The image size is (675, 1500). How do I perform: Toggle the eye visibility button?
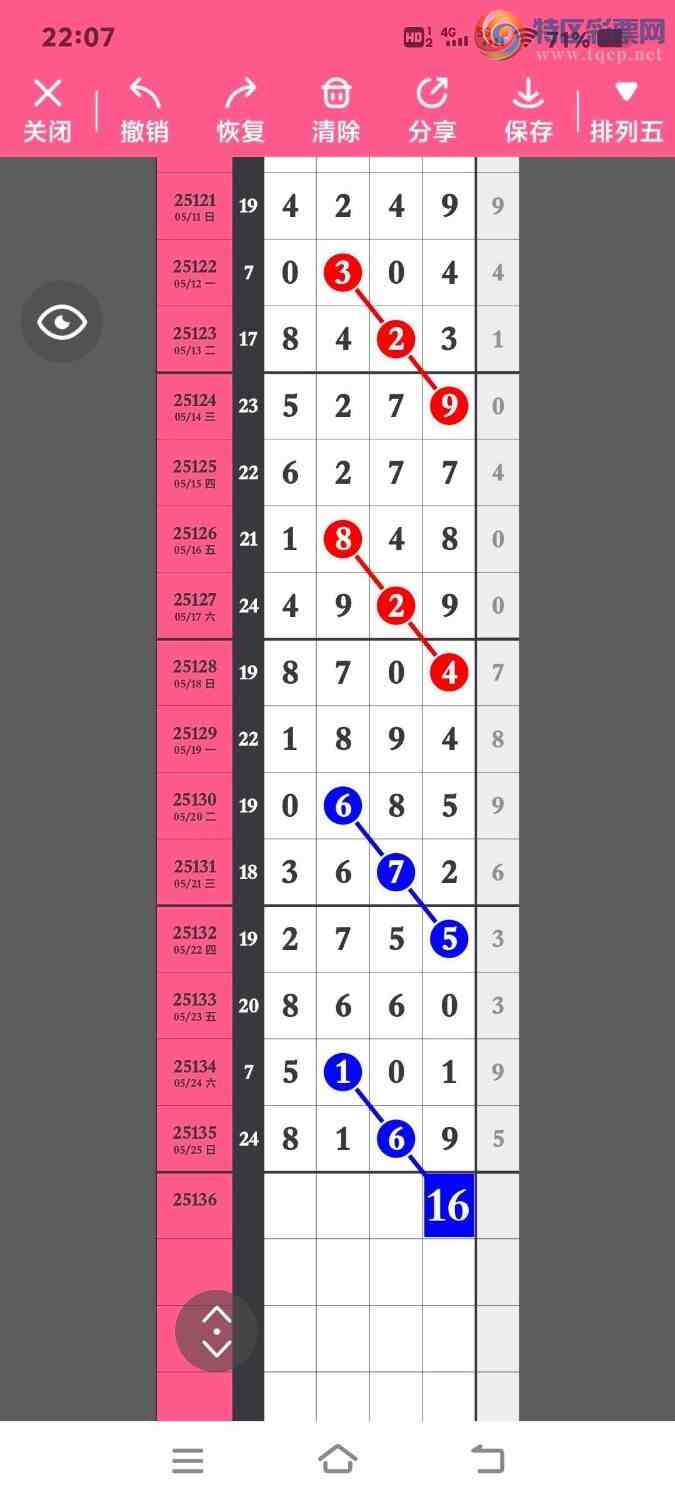(62, 322)
